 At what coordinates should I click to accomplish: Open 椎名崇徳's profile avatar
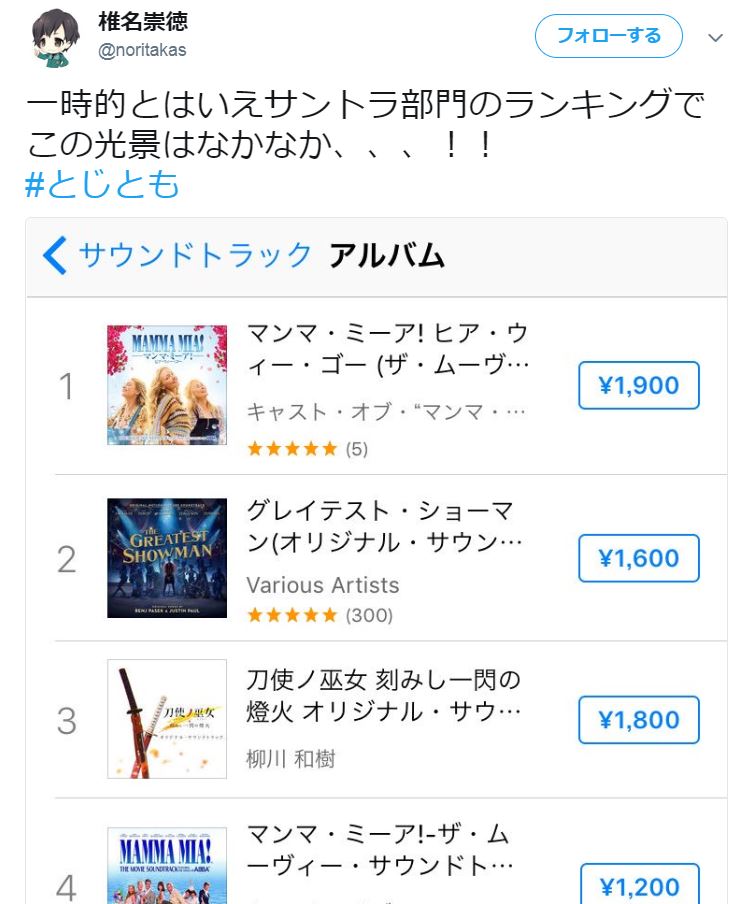click(55, 38)
